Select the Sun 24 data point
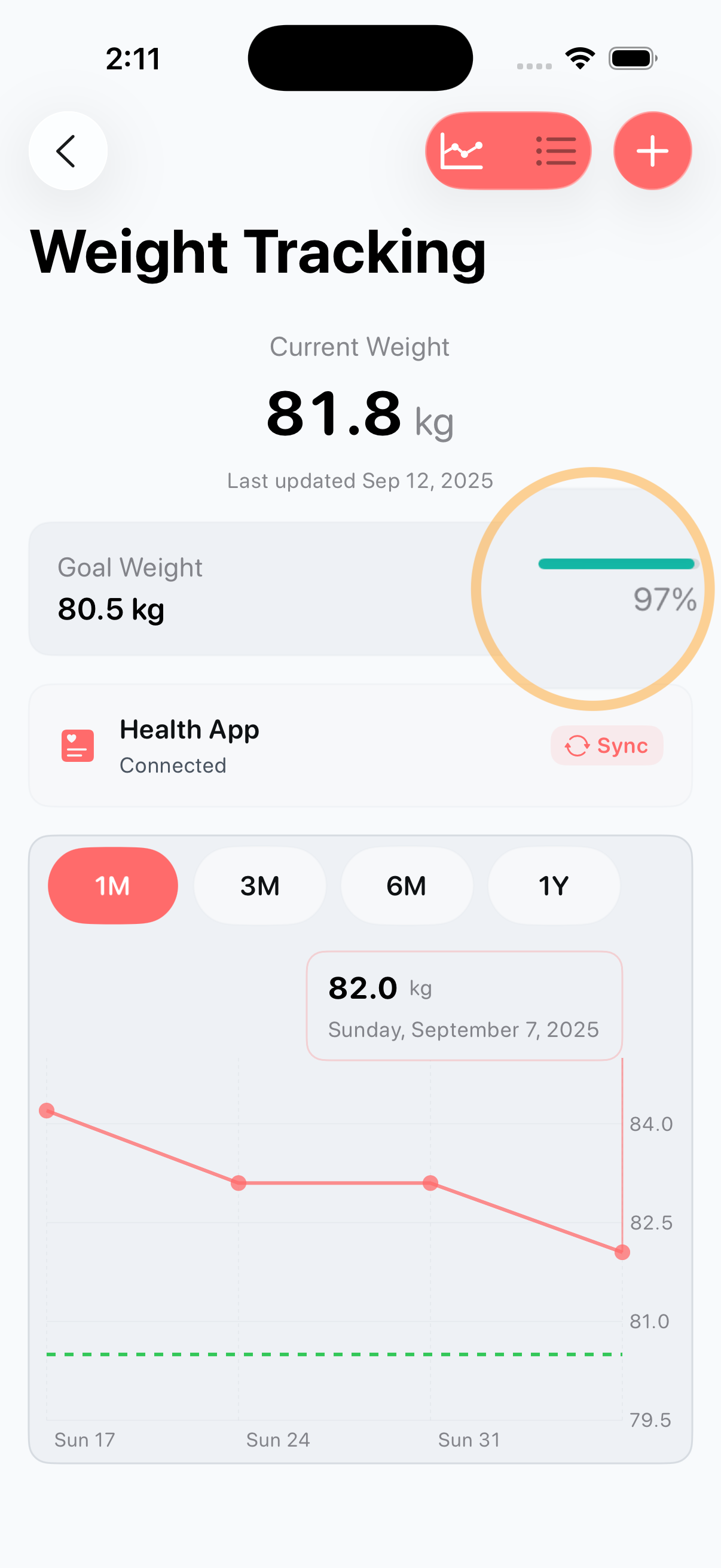 [239, 1183]
